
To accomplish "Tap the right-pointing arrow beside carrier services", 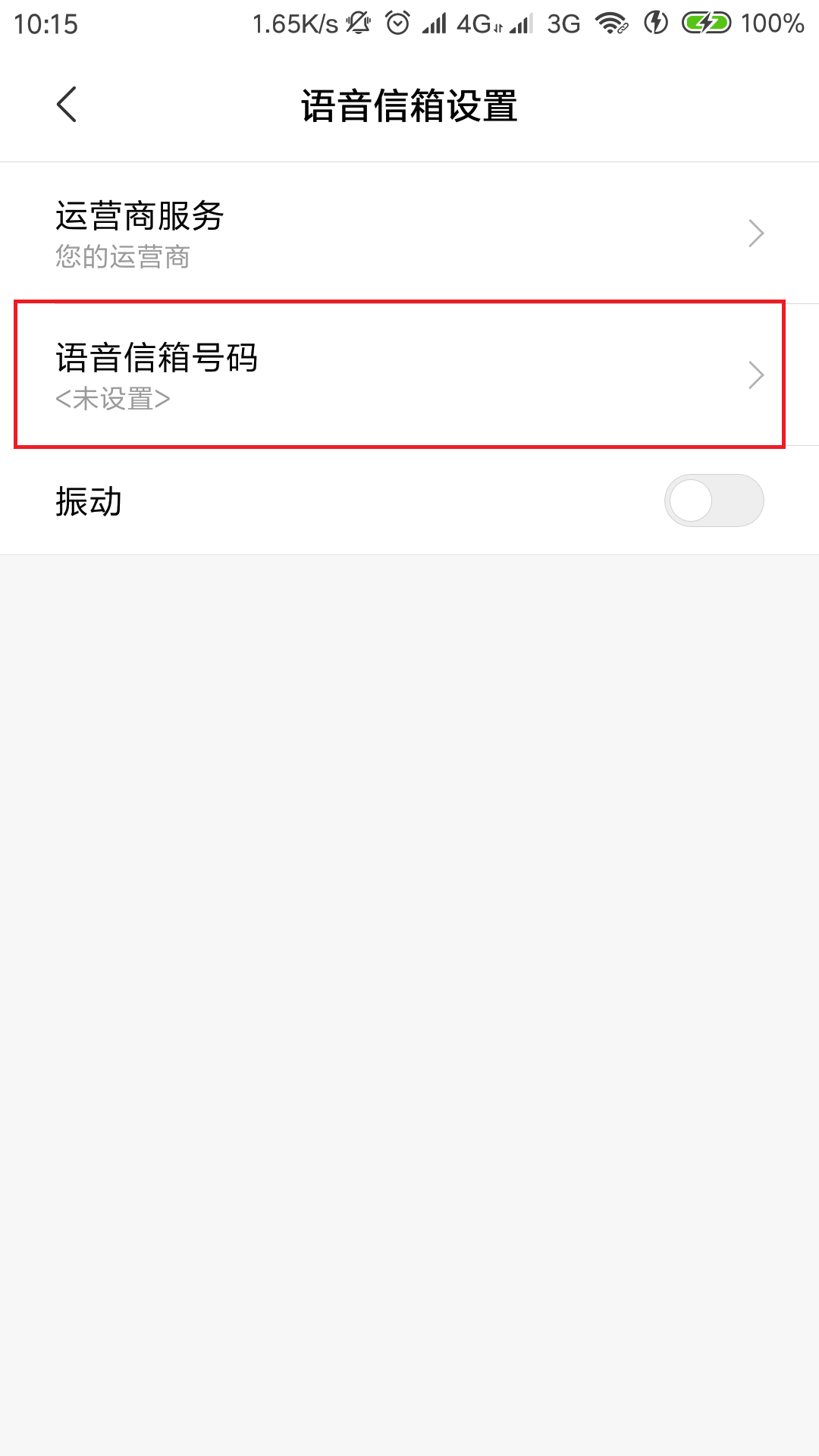I will pyautogui.click(x=755, y=235).
